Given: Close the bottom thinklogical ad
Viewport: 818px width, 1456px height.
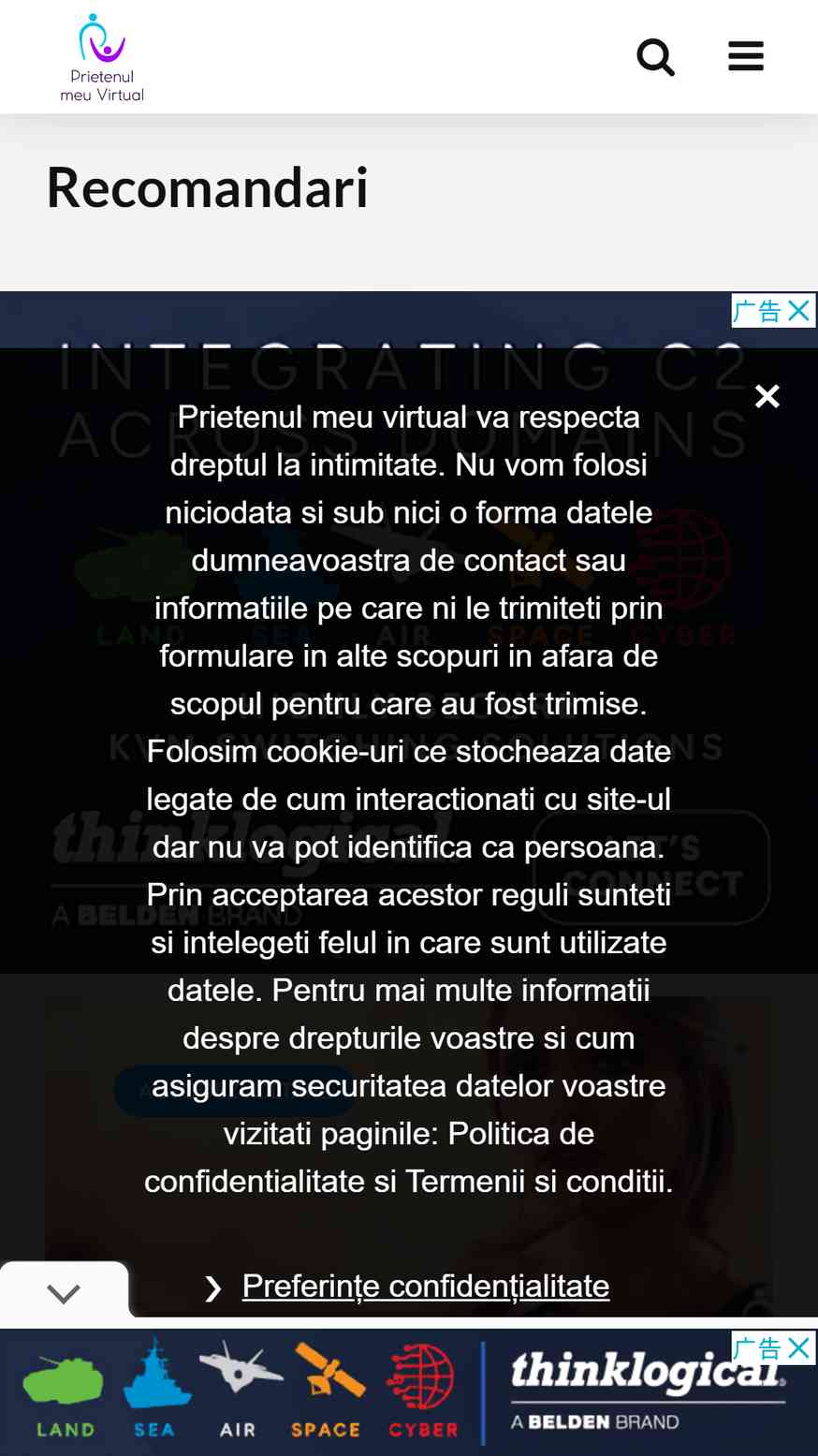Looking at the screenshot, I should pyautogui.click(x=798, y=1348).
